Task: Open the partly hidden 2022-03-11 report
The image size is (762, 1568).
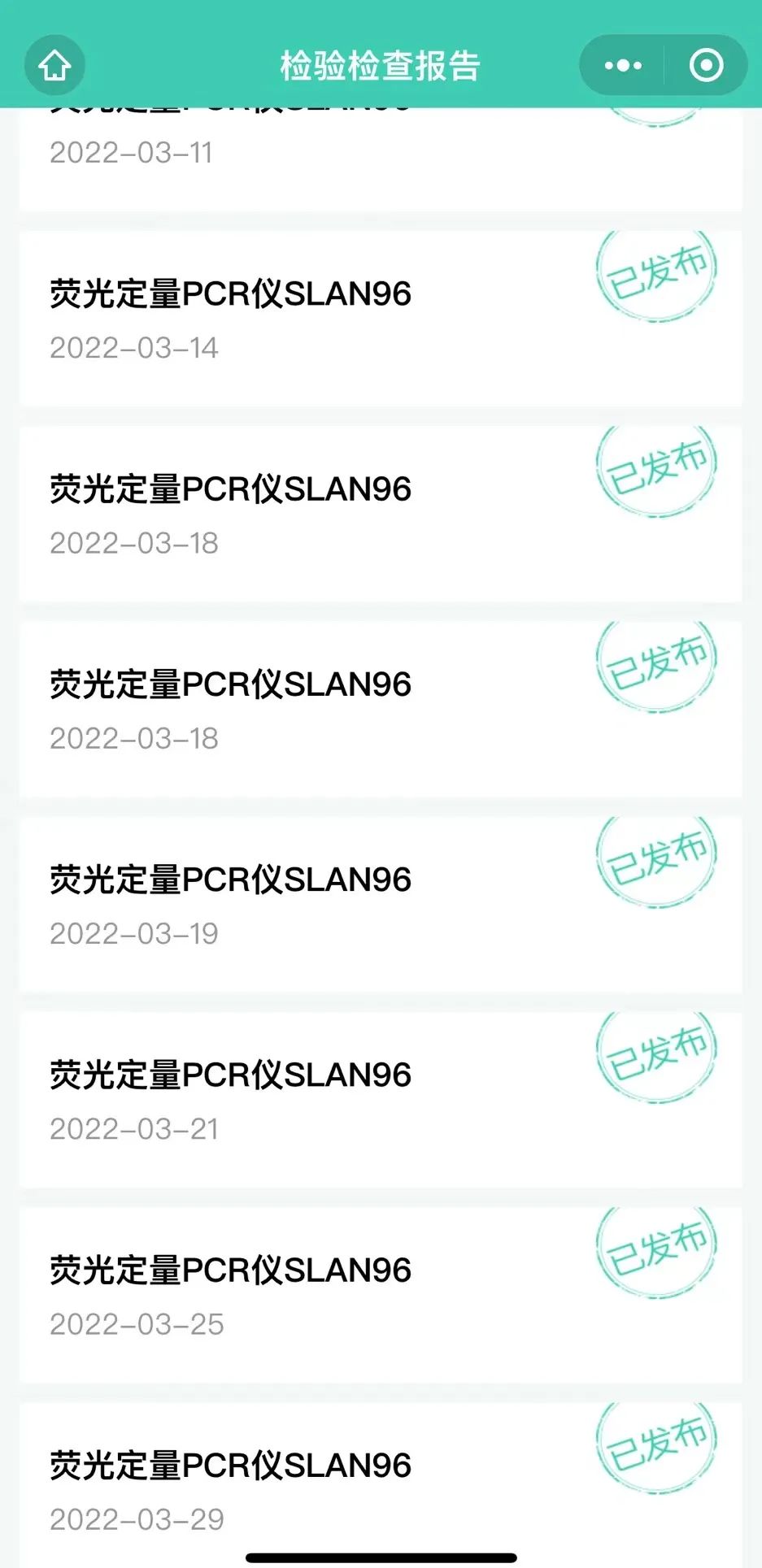Action: 381,159
